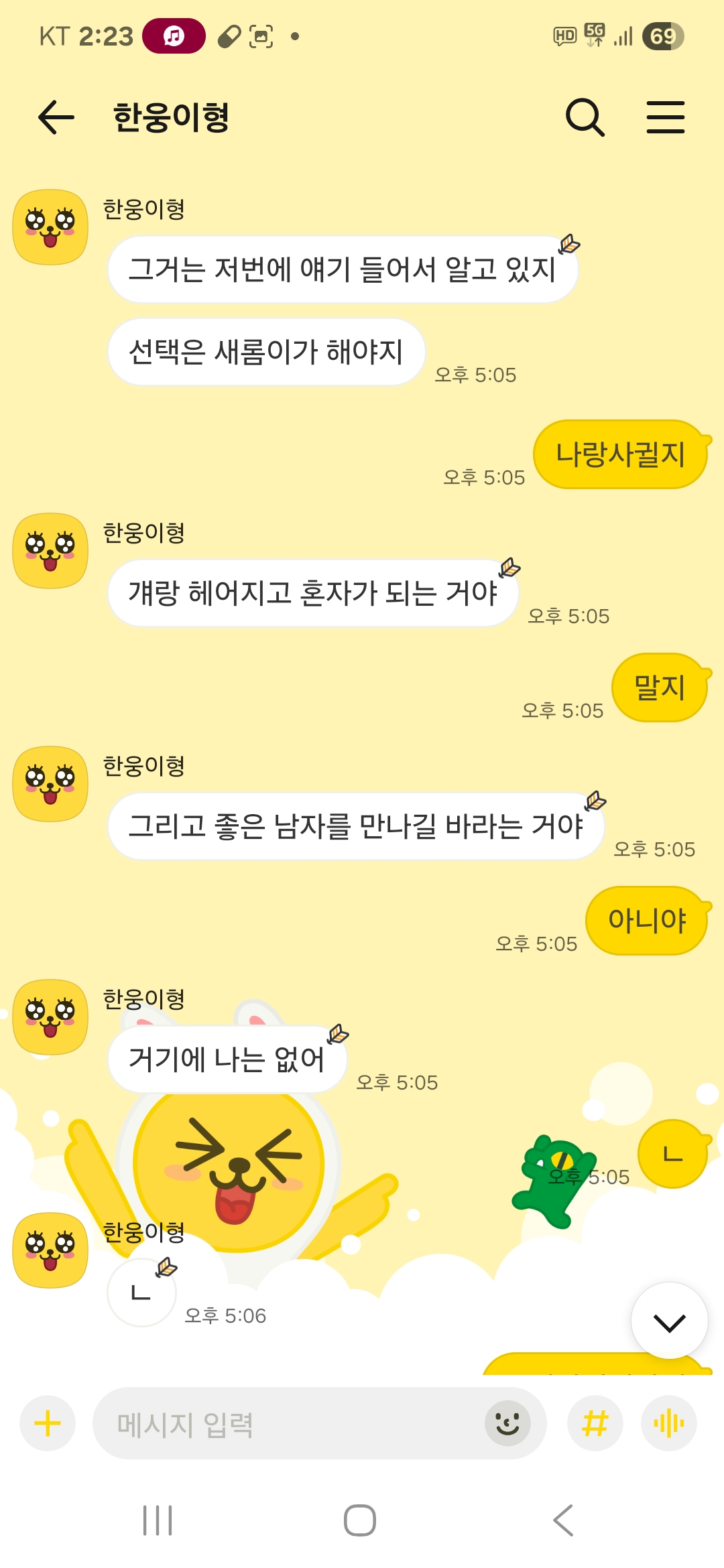Open the plus attachment menu

point(48,1423)
